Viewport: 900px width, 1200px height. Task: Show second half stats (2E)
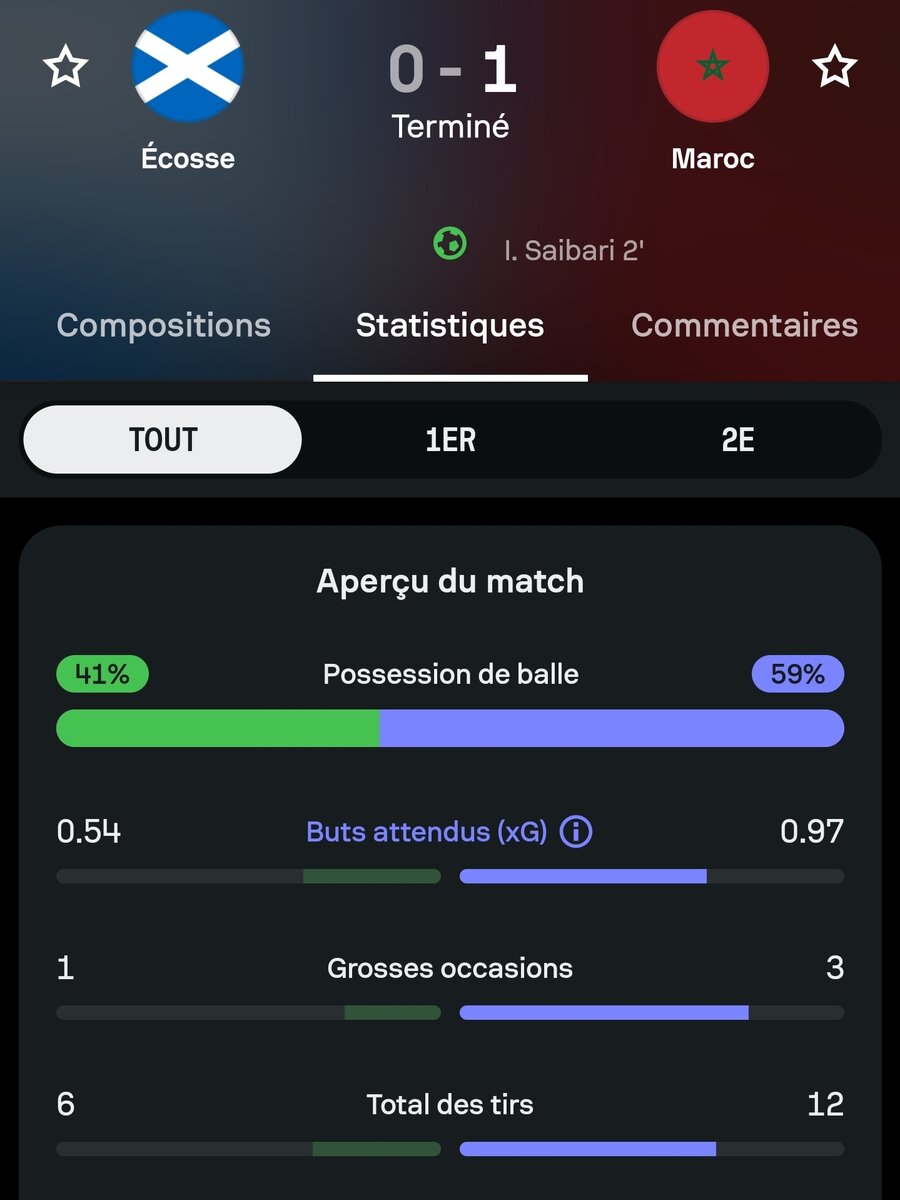point(737,439)
